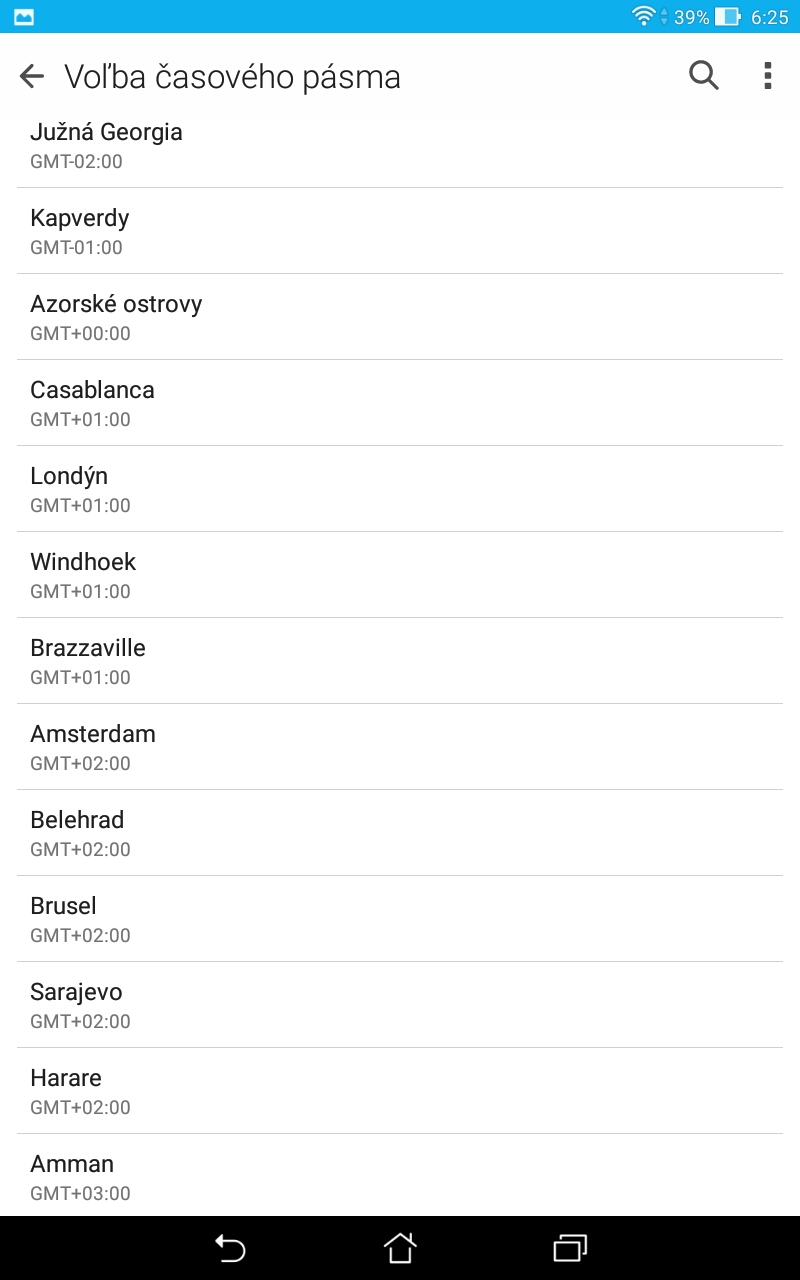
Task: Pick Sarajevo time zone
Action: (x=400, y=1005)
